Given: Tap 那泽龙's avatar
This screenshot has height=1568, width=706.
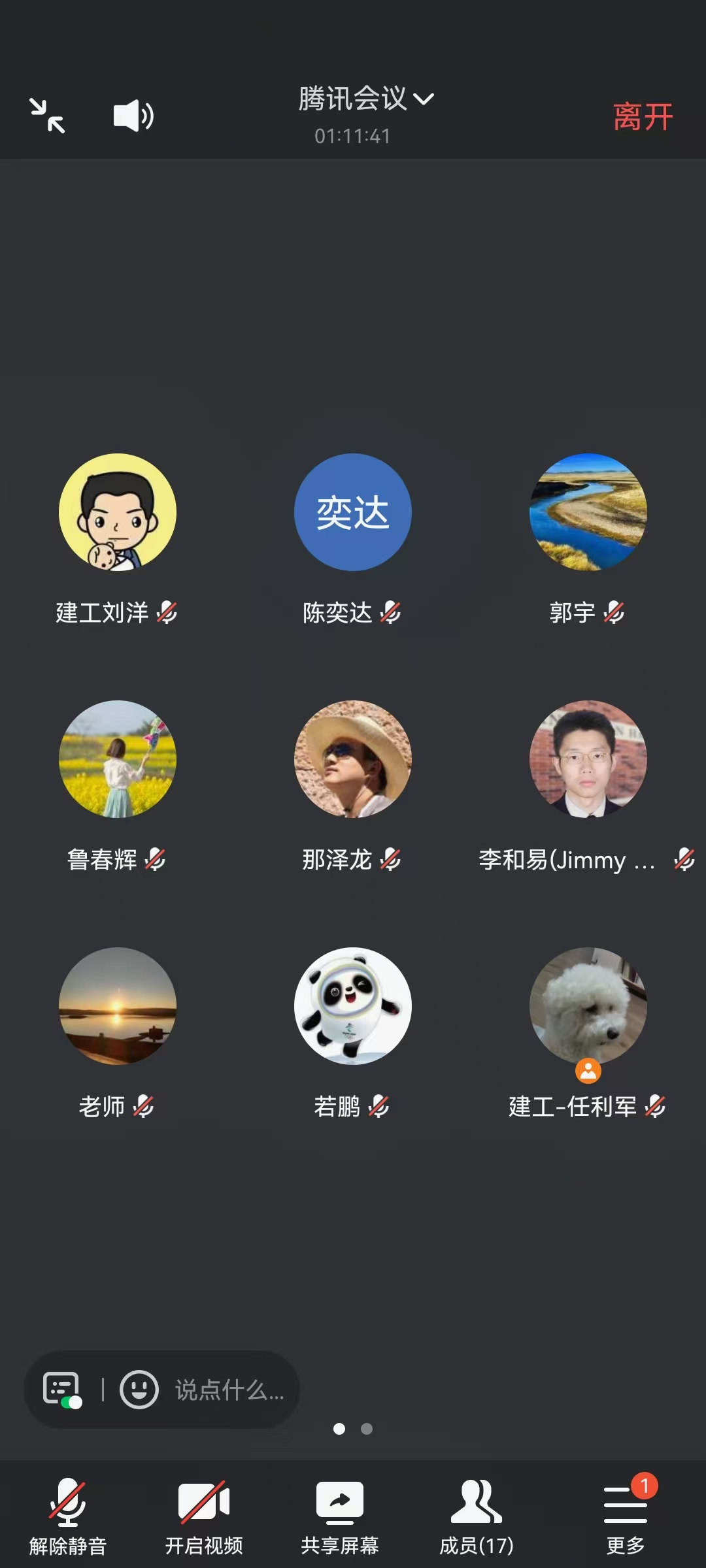Looking at the screenshot, I should click(353, 759).
